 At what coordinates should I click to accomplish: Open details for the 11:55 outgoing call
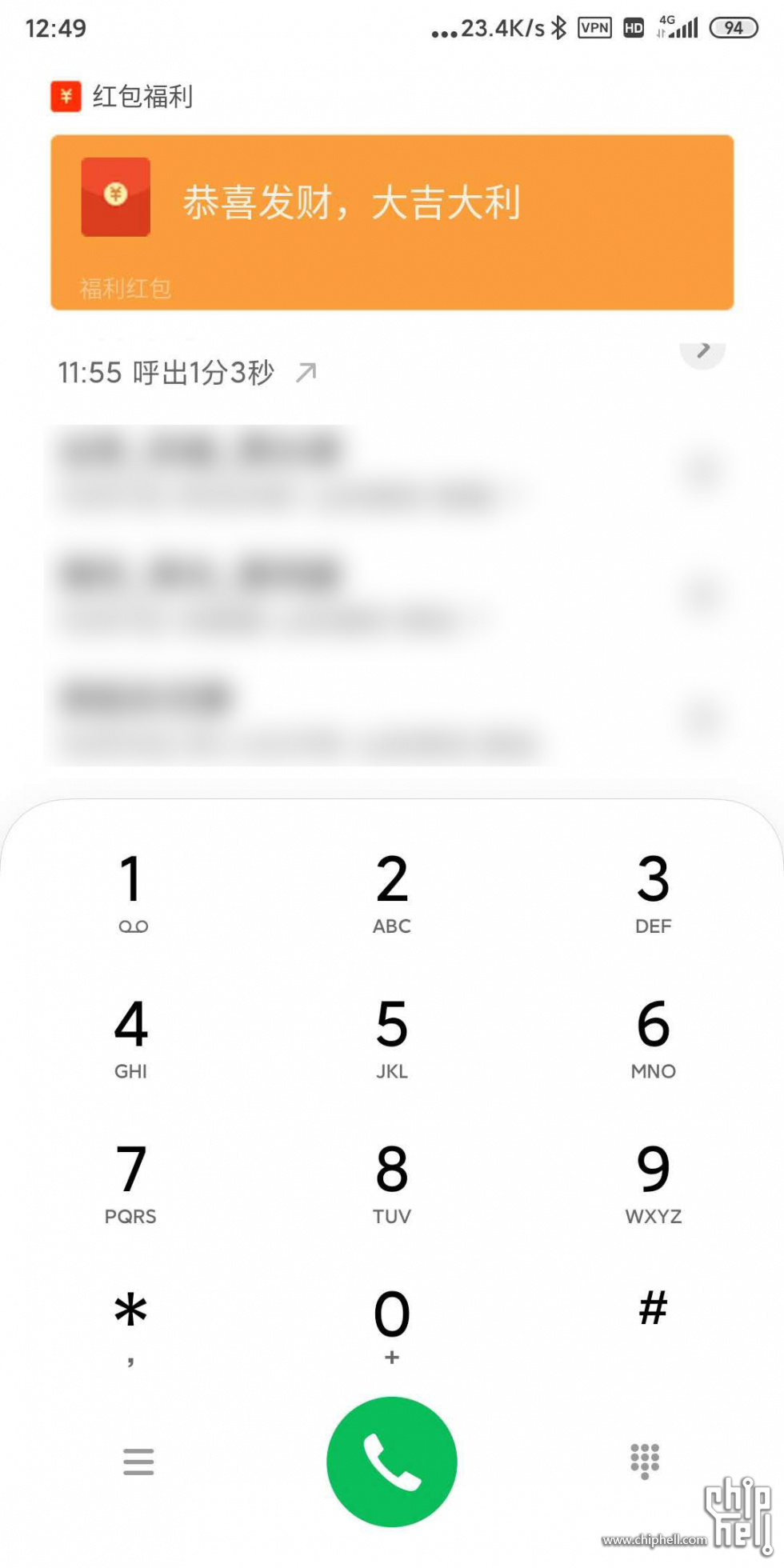click(702, 350)
